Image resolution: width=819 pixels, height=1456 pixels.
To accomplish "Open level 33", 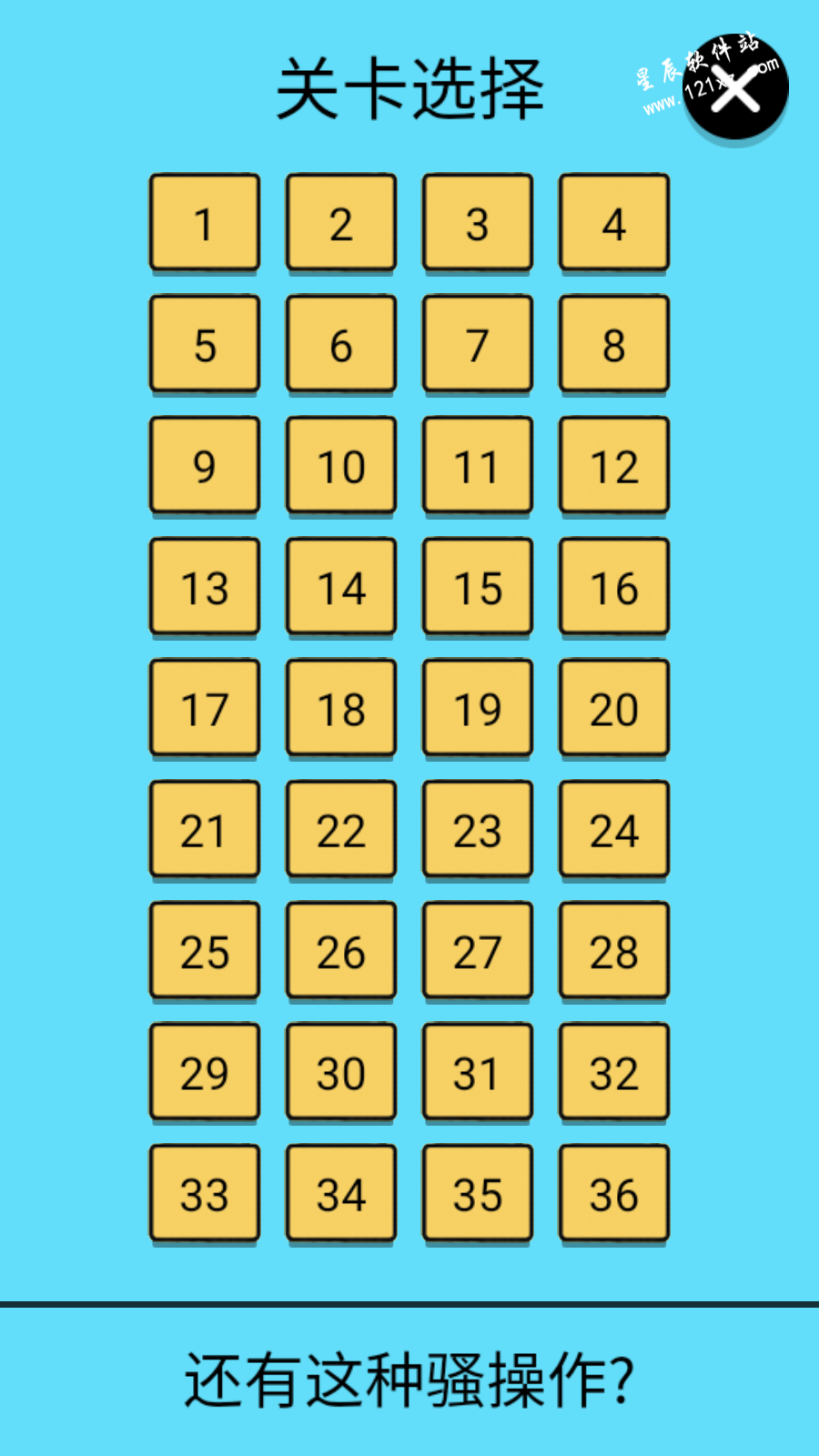I will pos(205,1194).
